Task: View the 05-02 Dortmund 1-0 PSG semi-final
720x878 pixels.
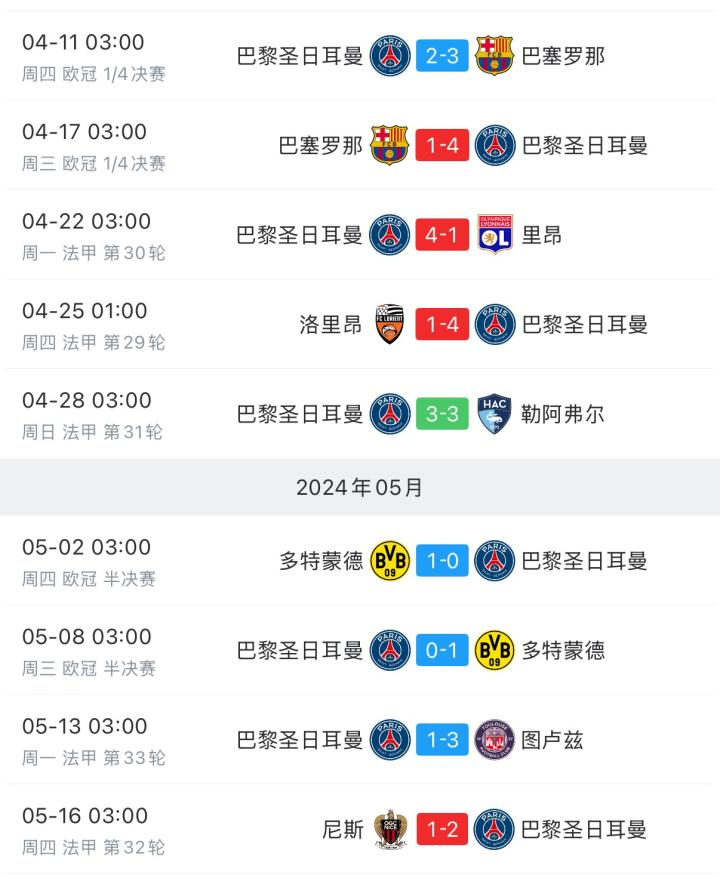Action: click(442, 562)
